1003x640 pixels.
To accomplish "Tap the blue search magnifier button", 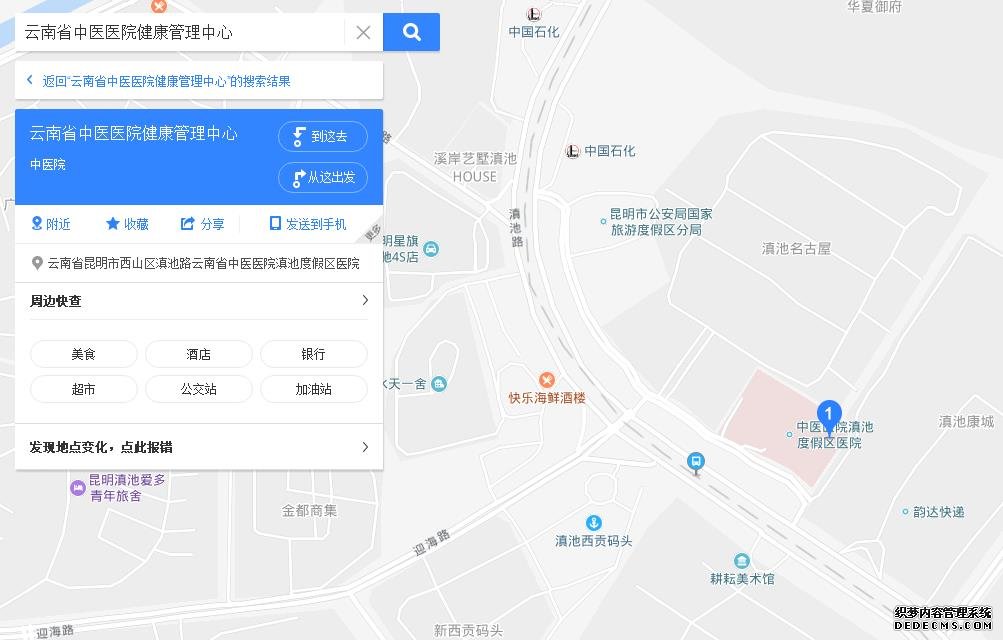I will 411,32.
